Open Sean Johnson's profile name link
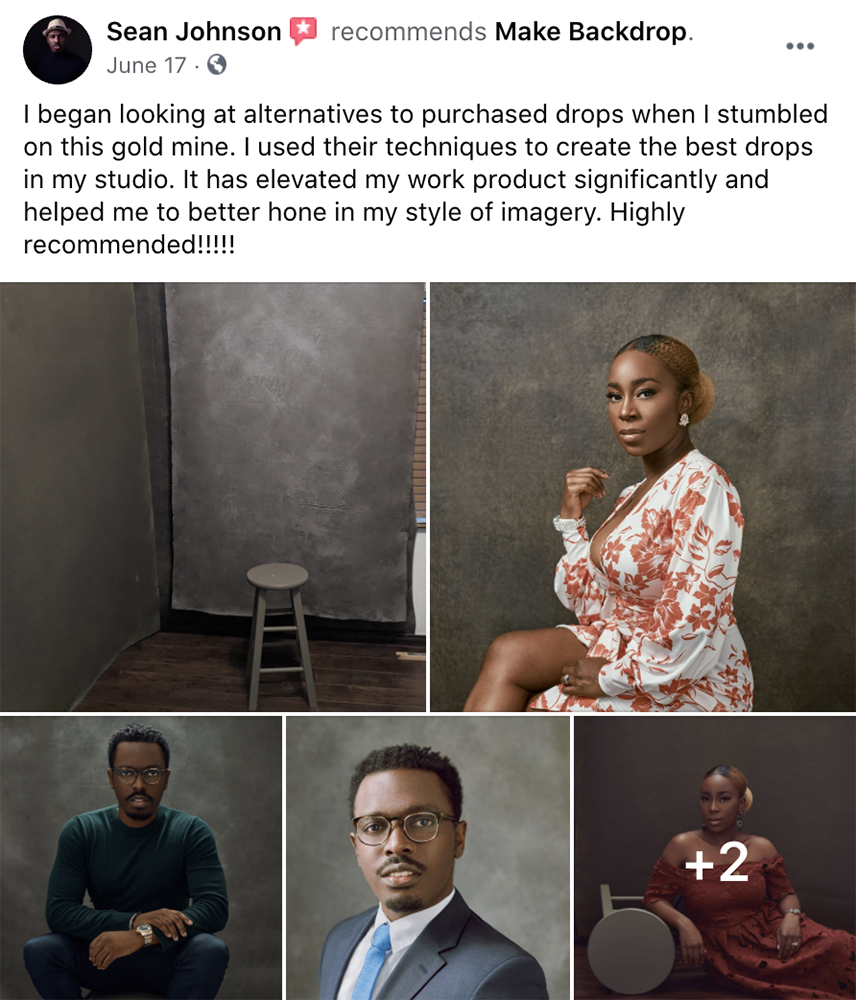The width and height of the screenshot is (856, 1000). point(194,32)
